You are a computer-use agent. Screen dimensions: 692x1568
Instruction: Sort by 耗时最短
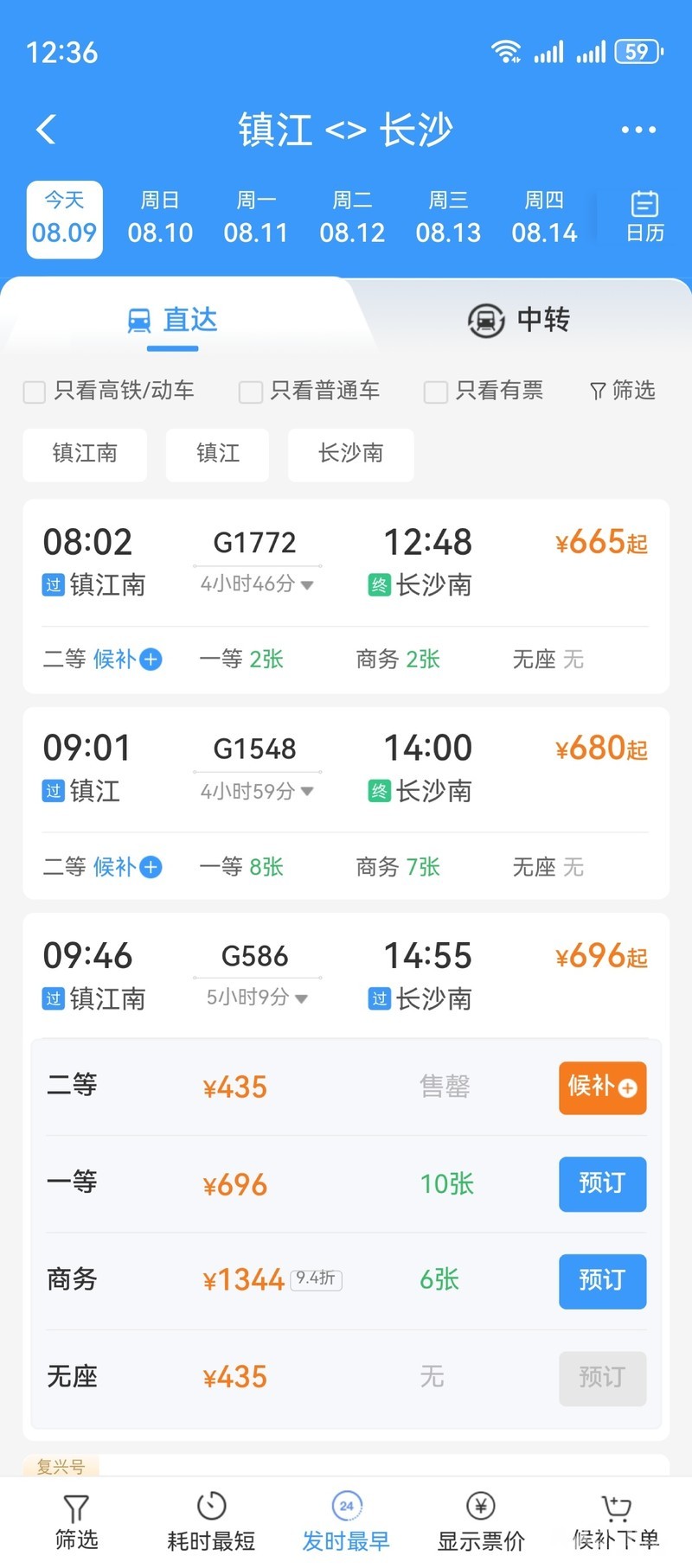211,1521
